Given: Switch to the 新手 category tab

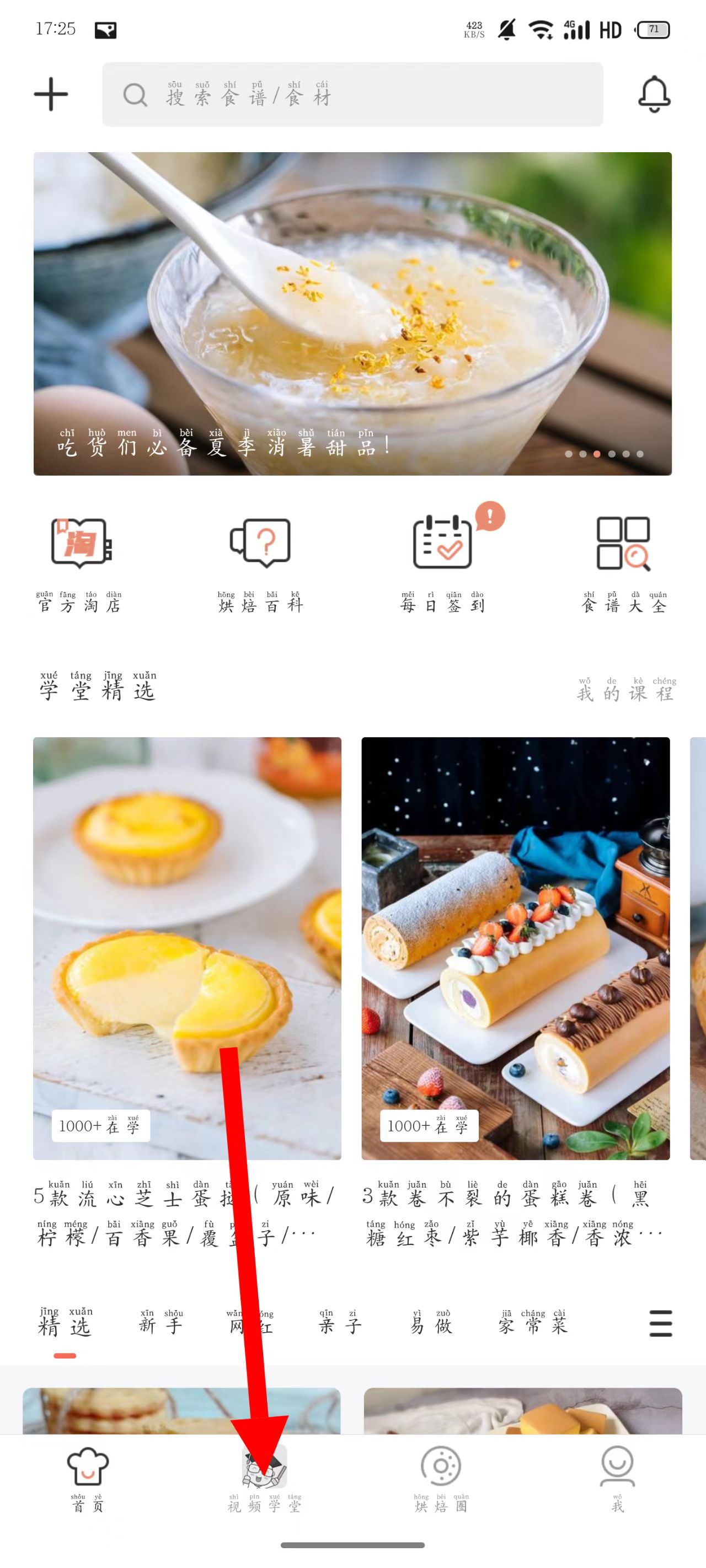Looking at the screenshot, I should click(x=161, y=1324).
